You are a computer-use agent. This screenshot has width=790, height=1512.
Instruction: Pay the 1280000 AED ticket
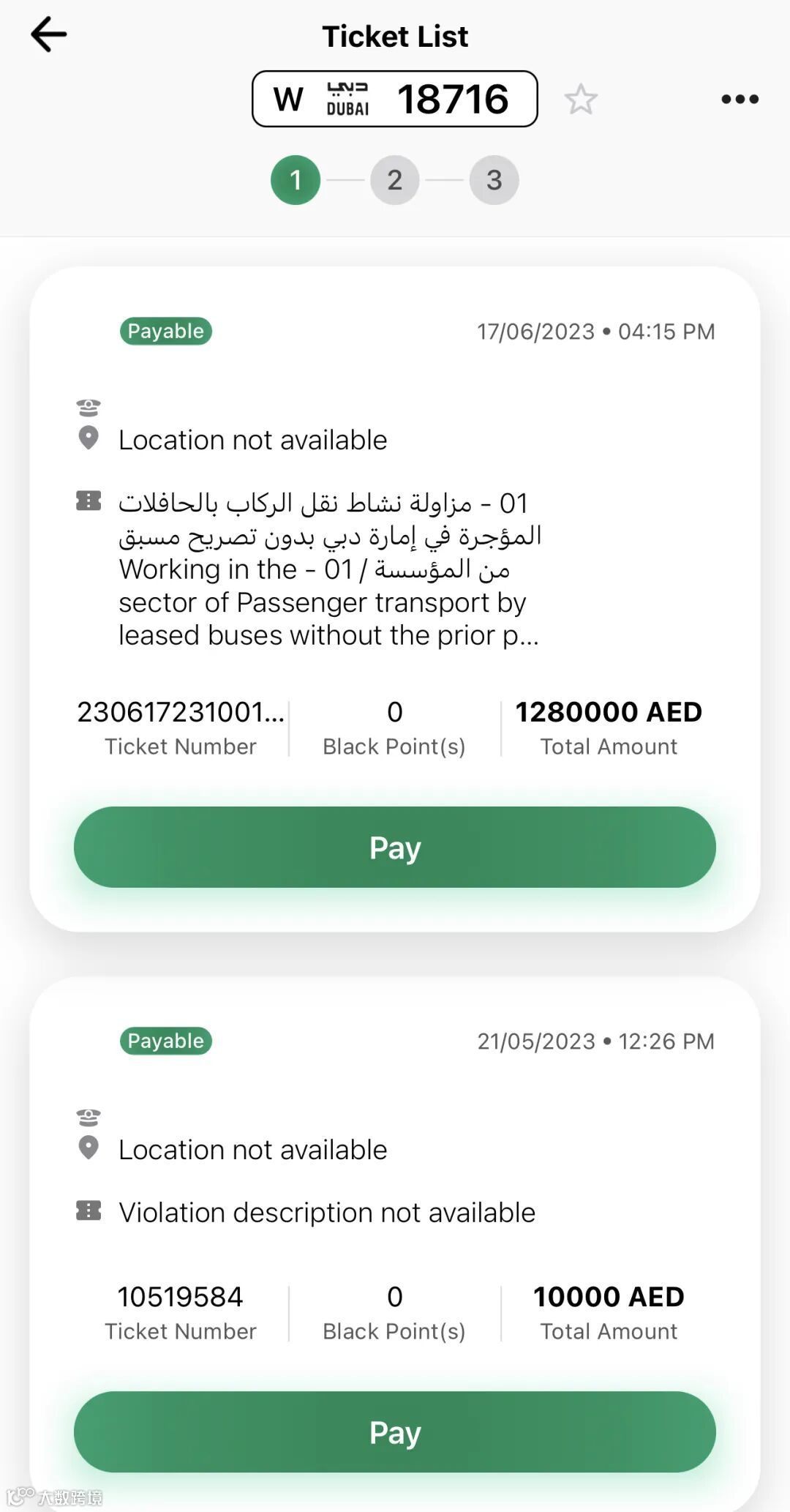(395, 847)
